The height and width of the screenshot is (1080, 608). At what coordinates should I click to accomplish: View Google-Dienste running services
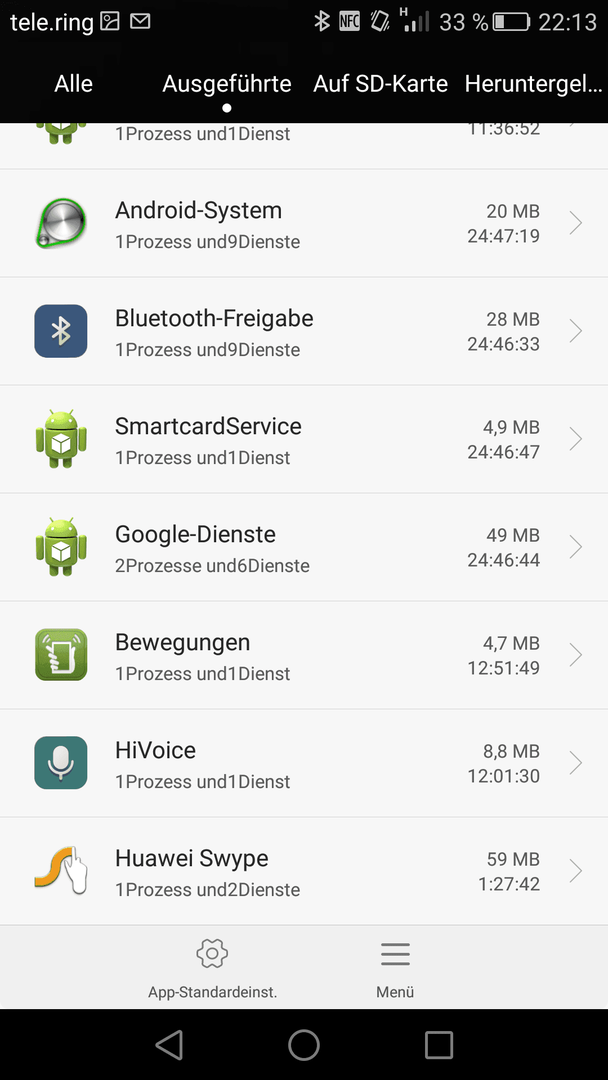click(304, 548)
